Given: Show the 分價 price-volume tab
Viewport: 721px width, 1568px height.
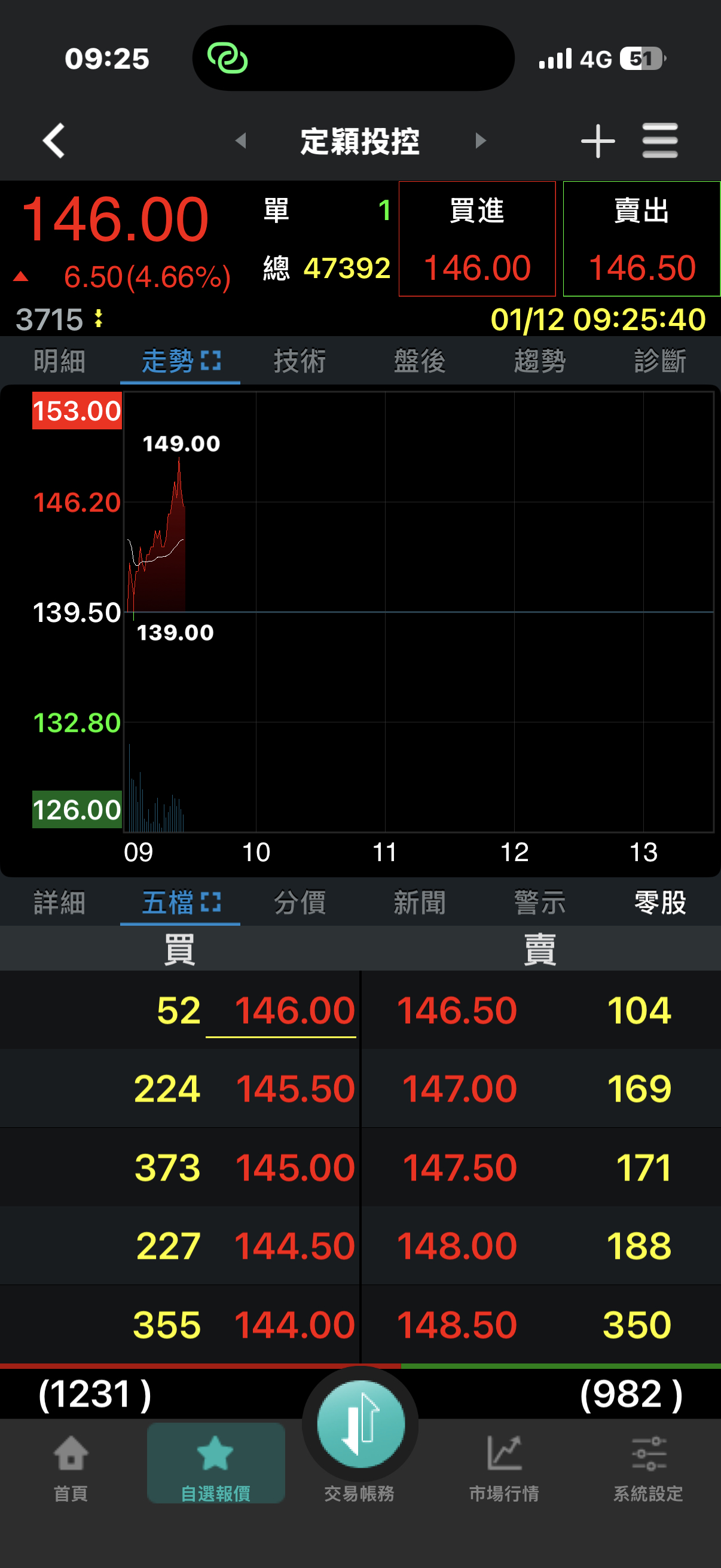Looking at the screenshot, I should (300, 902).
